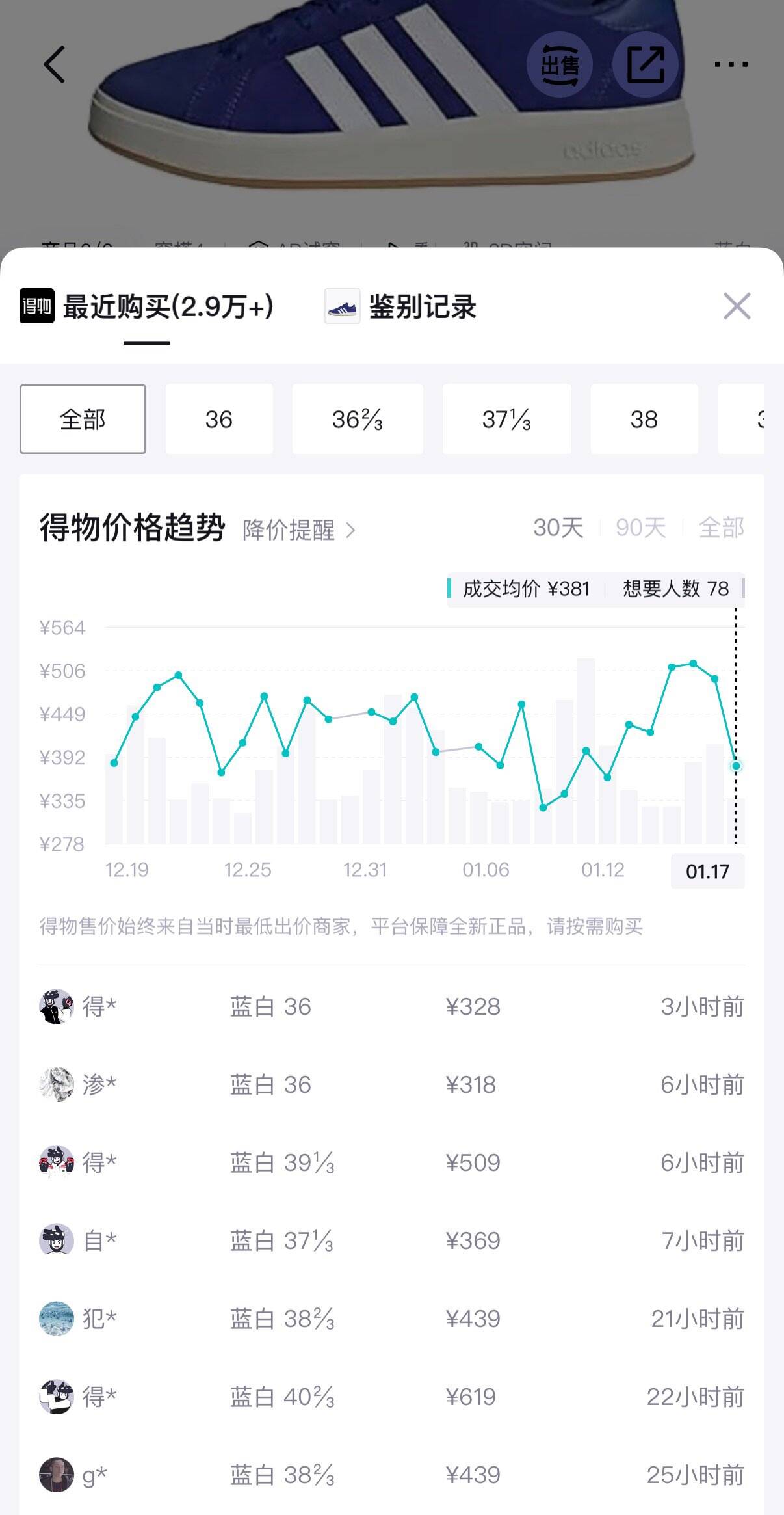Filter purchases by size 36⅔
The height and width of the screenshot is (1515, 784).
(x=358, y=419)
